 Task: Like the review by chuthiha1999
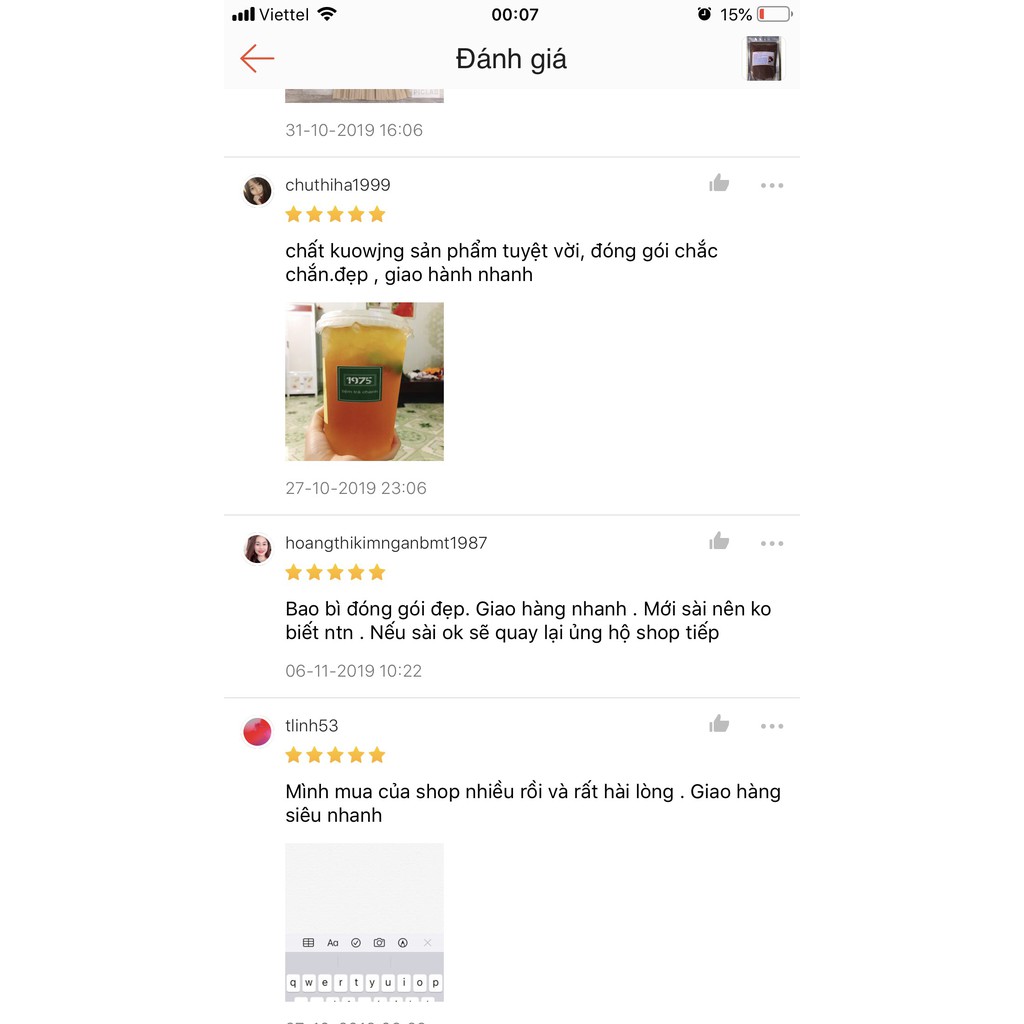(x=719, y=183)
